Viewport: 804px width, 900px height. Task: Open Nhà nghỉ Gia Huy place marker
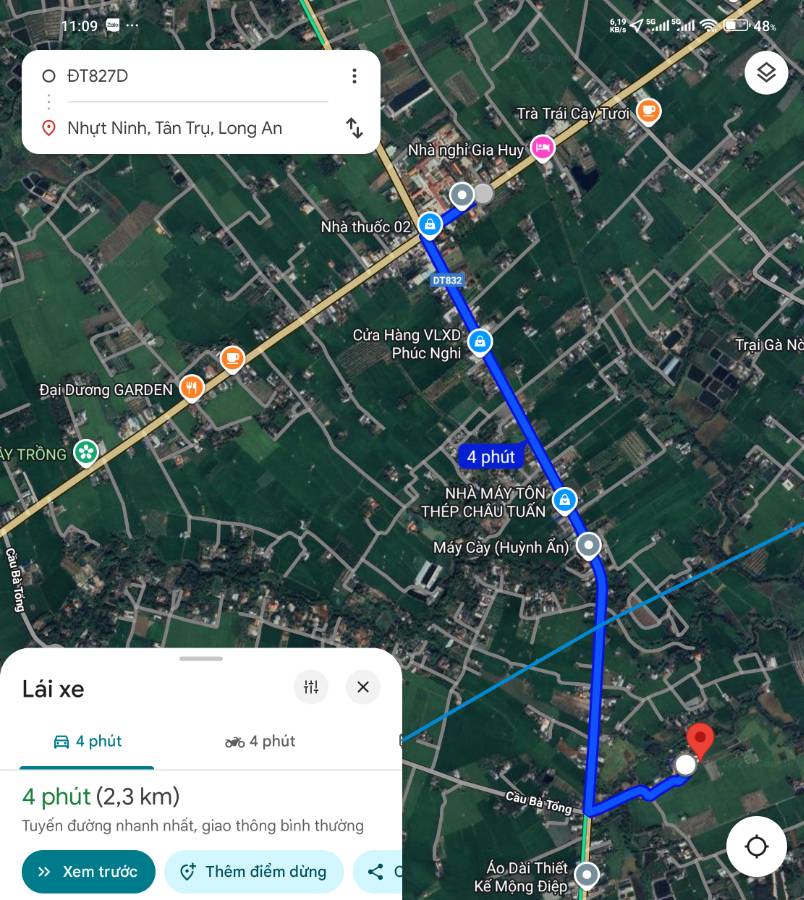tap(542, 148)
